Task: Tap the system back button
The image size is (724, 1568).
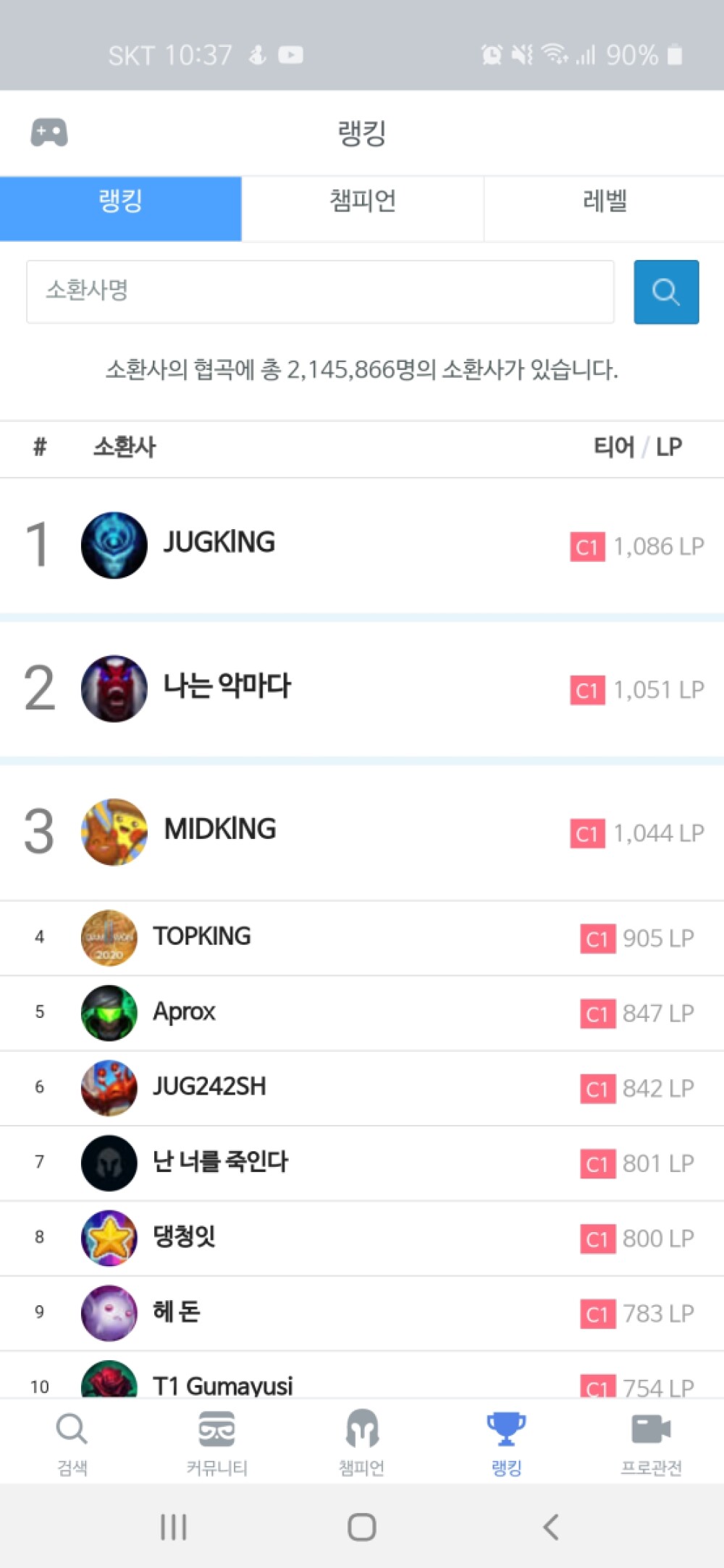Action: click(550, 1527)
